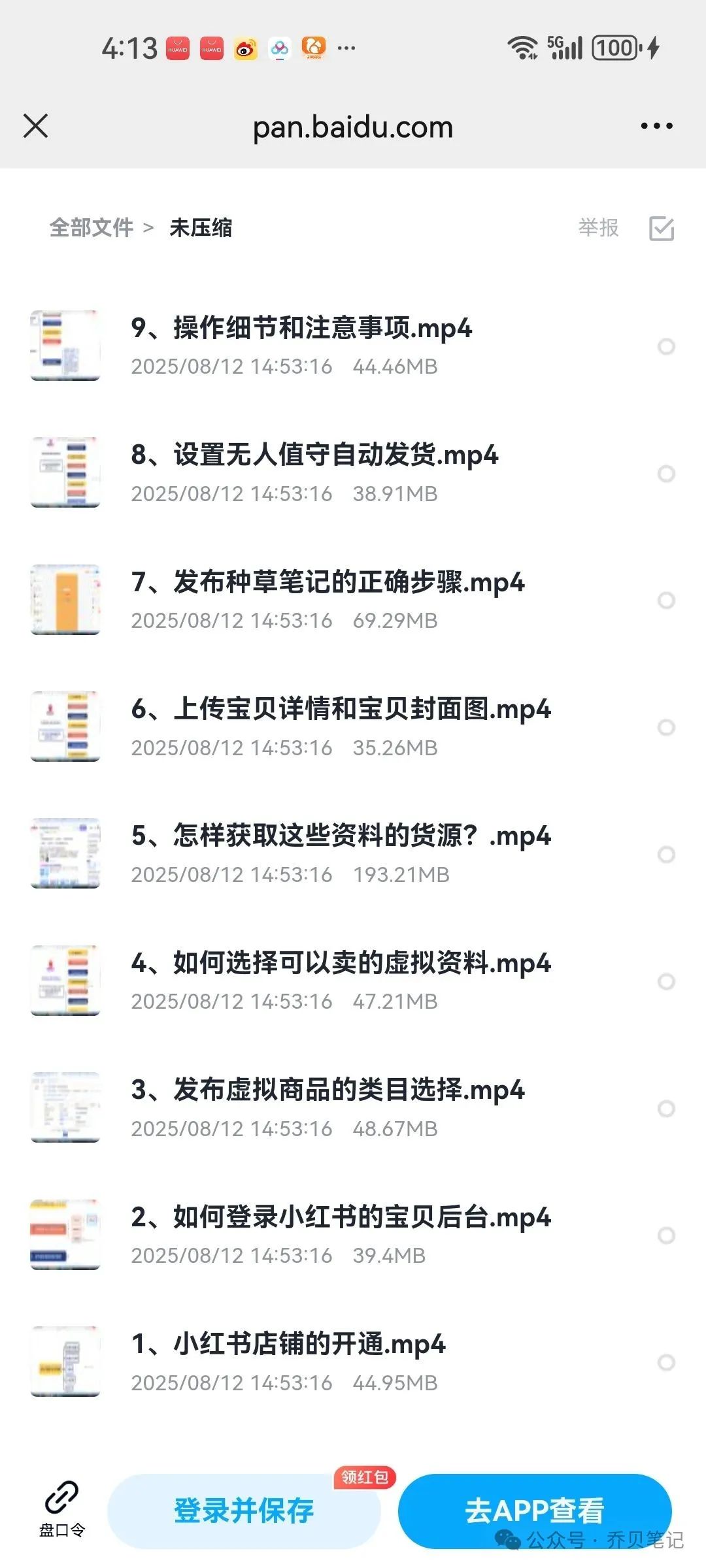Go back to 全部文件 in the breadcrumb

(92, 228)
